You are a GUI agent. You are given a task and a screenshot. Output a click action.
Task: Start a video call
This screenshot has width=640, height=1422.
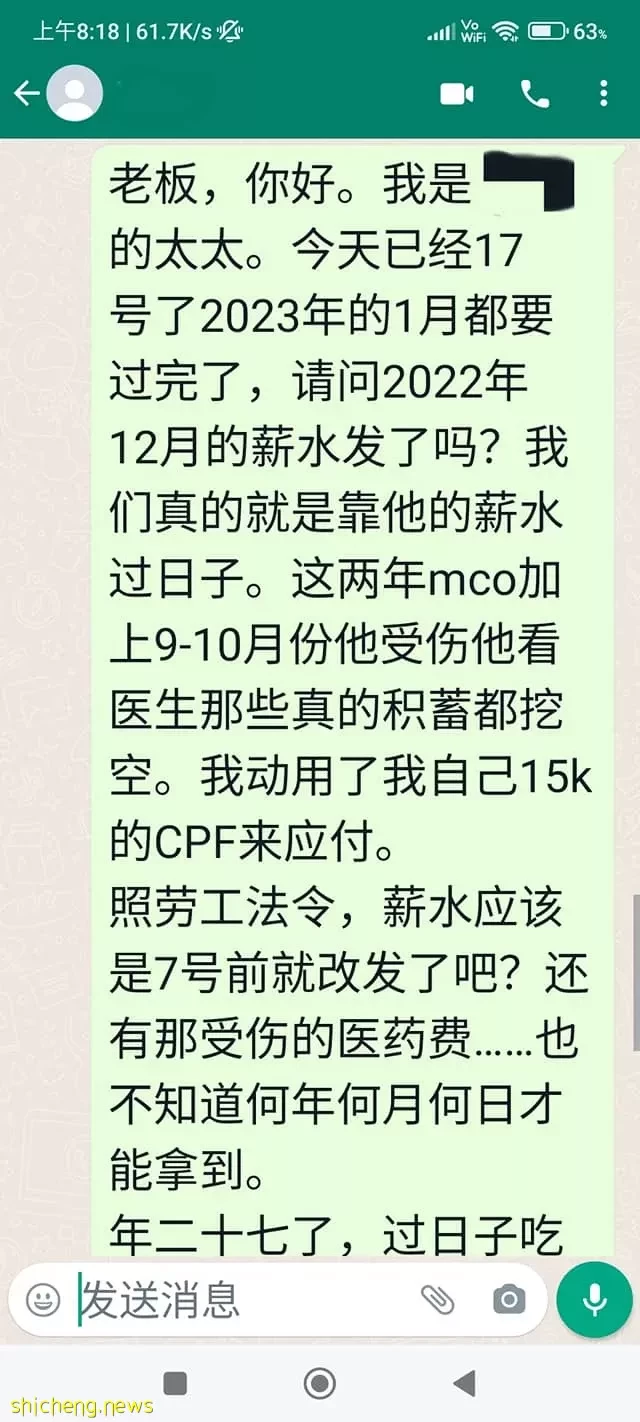(456, 94)
